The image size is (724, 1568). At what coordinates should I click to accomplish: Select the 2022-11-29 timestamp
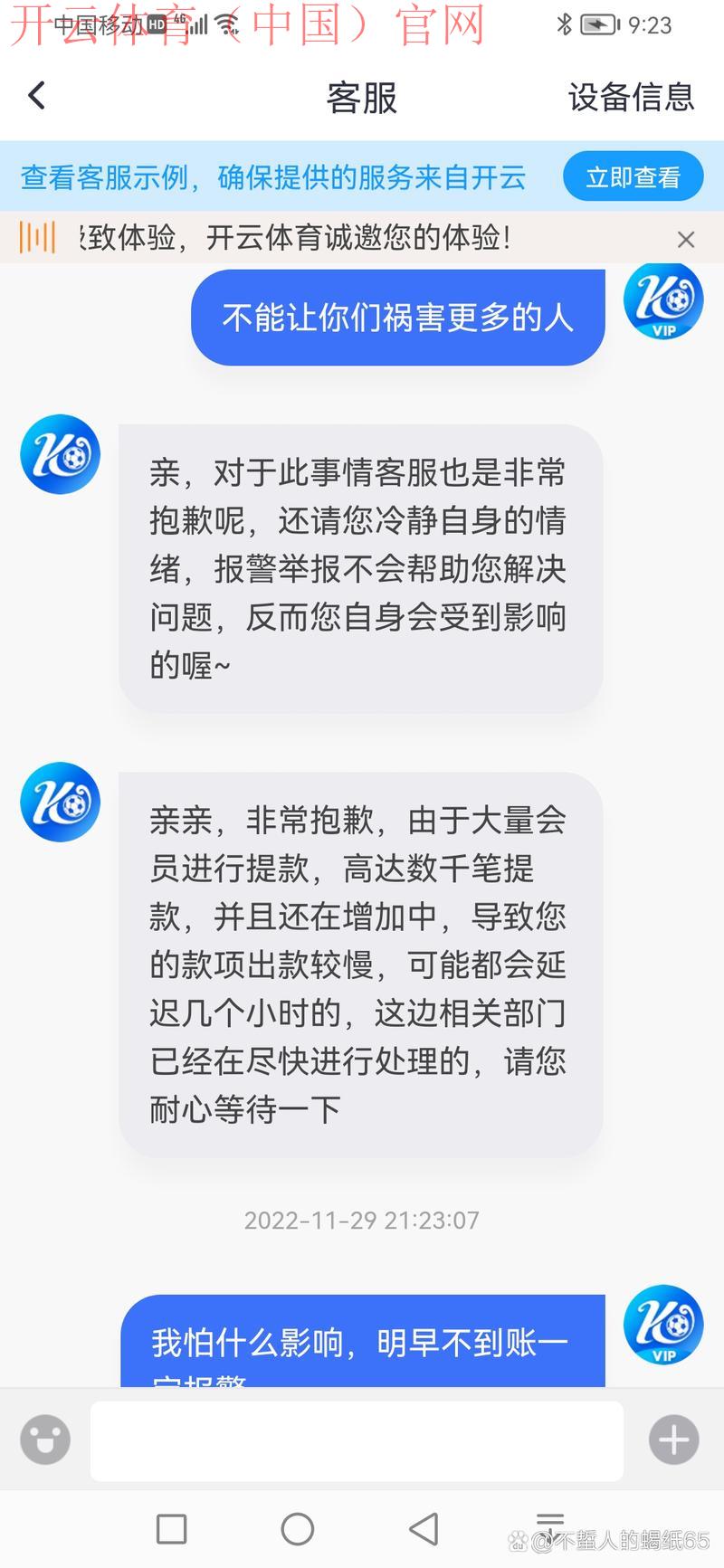coord(362,1220)
